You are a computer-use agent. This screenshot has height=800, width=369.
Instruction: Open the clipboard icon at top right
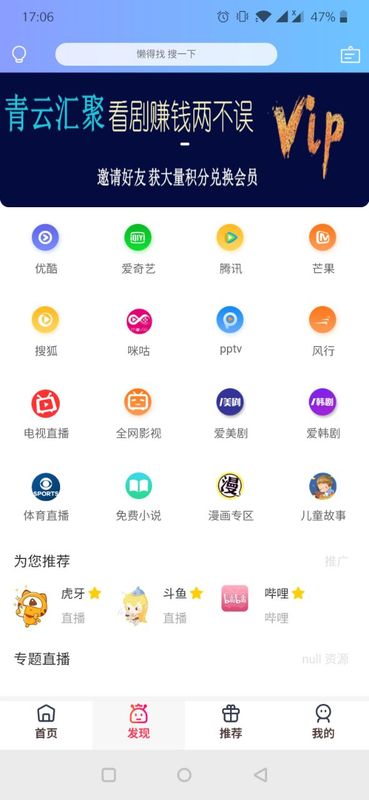[x=350, y=55]
